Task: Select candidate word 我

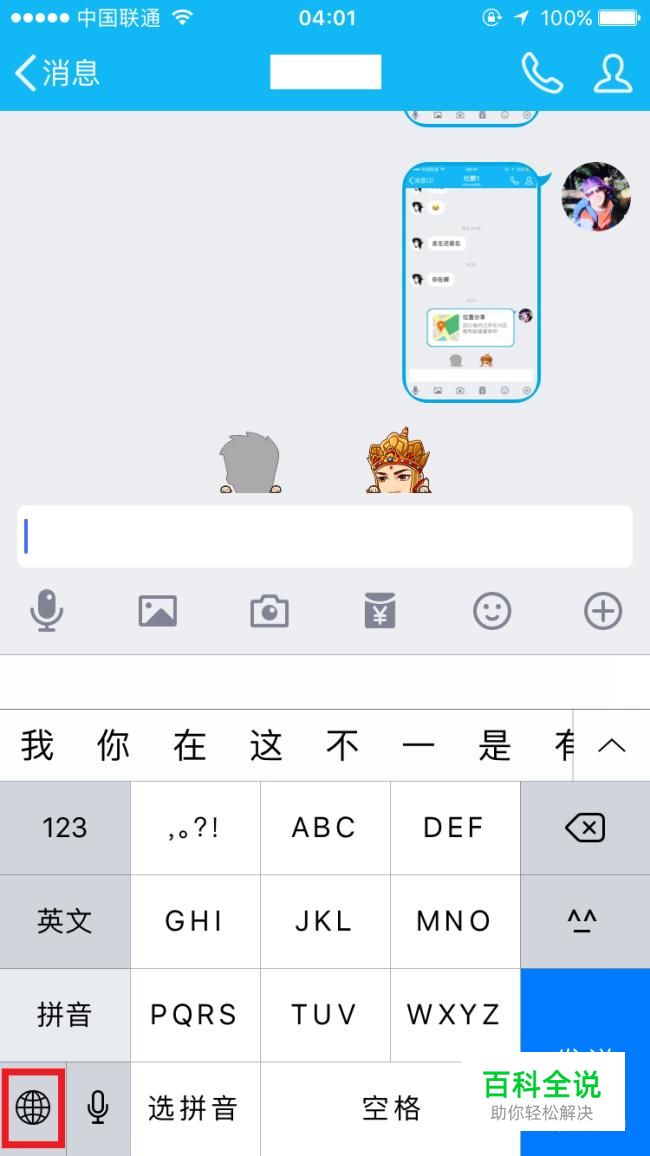Action: coord(37,745)
